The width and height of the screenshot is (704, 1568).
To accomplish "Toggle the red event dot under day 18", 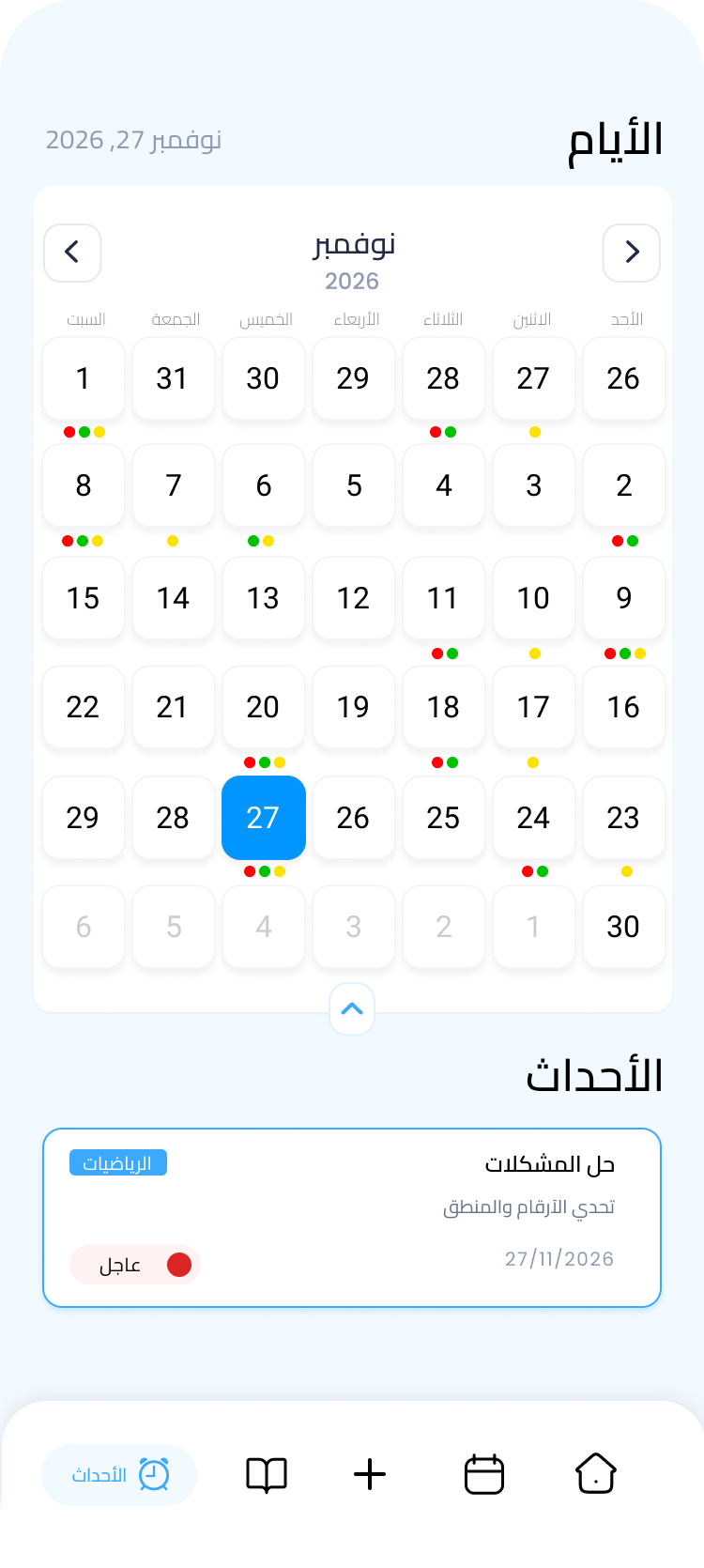I will pyautogui.click(x=436, y=761).
